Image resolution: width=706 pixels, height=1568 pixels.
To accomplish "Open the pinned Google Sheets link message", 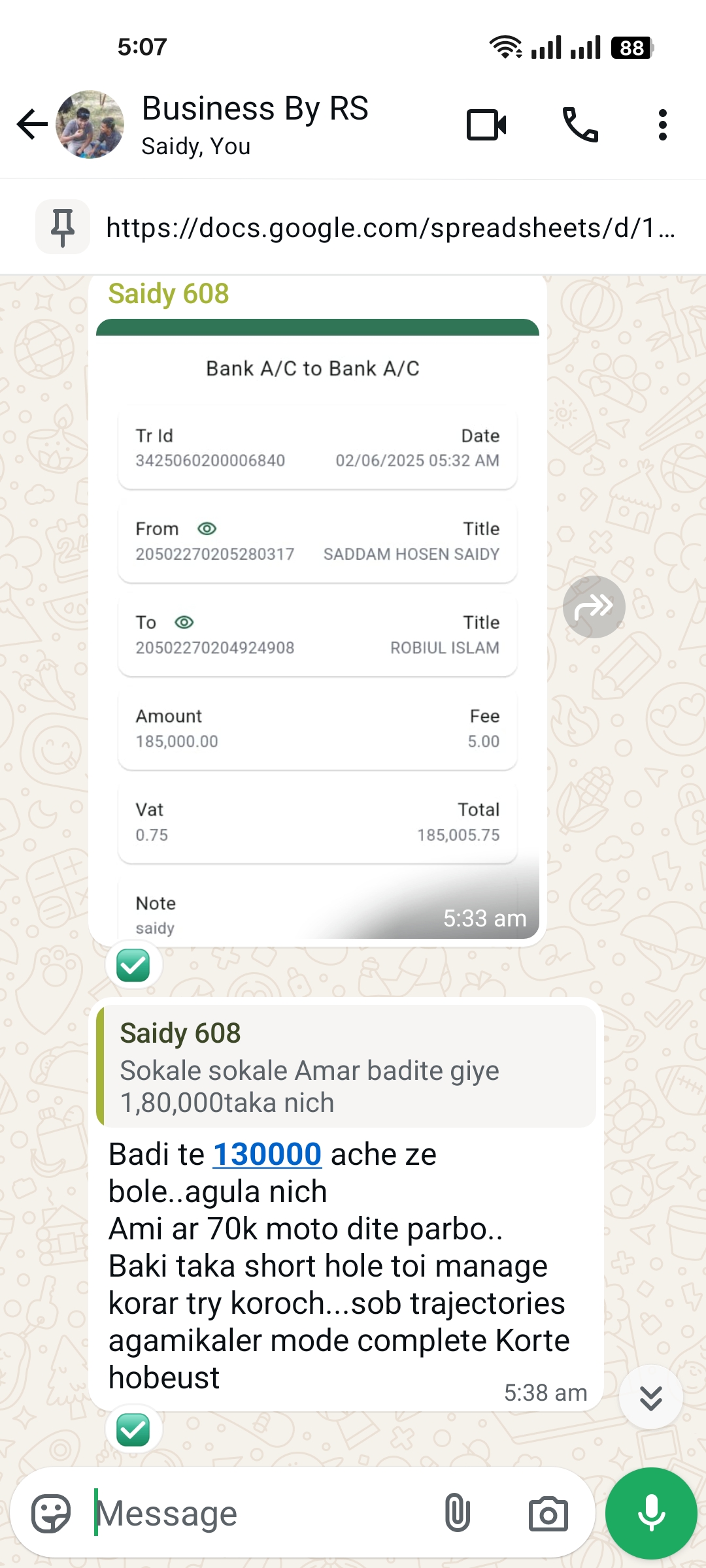I will tap(390, 227).
